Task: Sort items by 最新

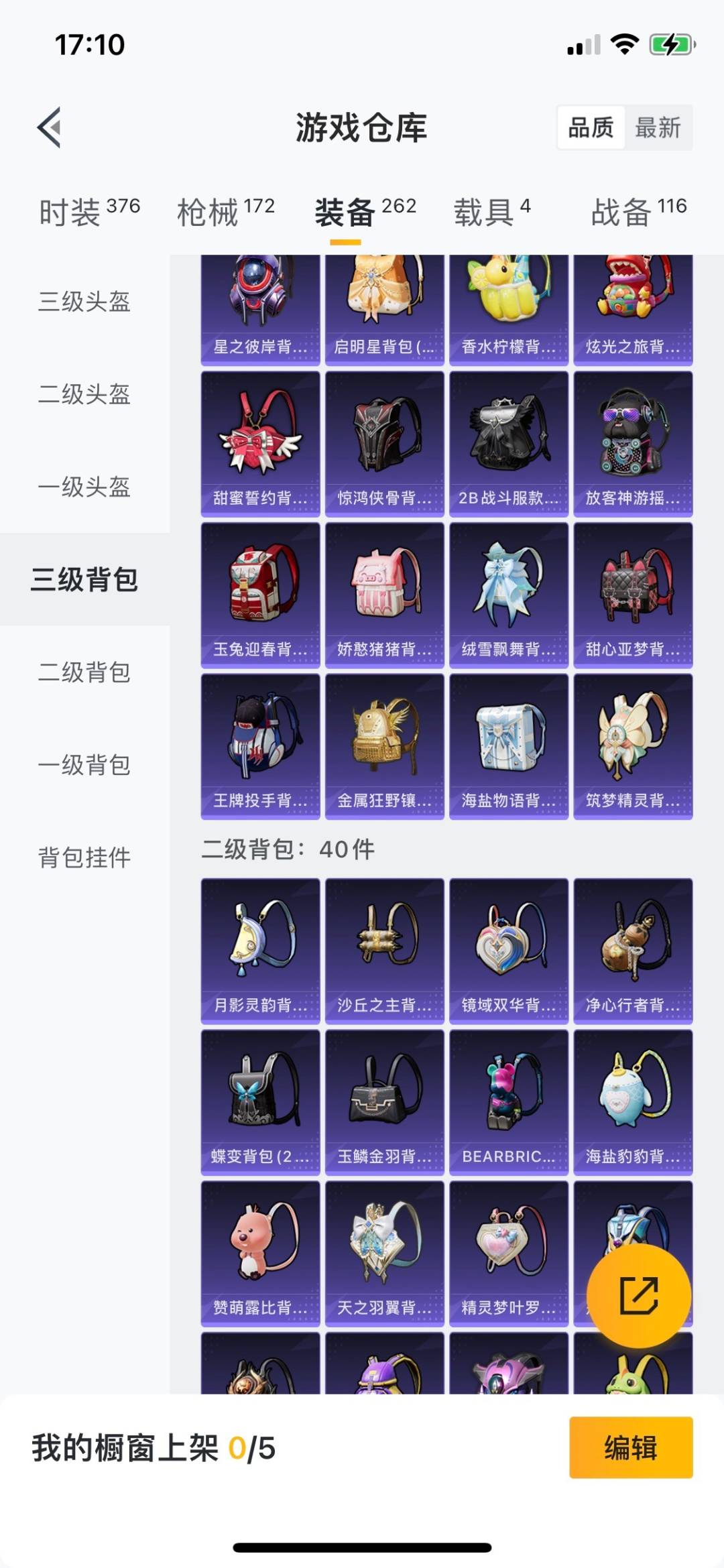Action: coord(658,127)
